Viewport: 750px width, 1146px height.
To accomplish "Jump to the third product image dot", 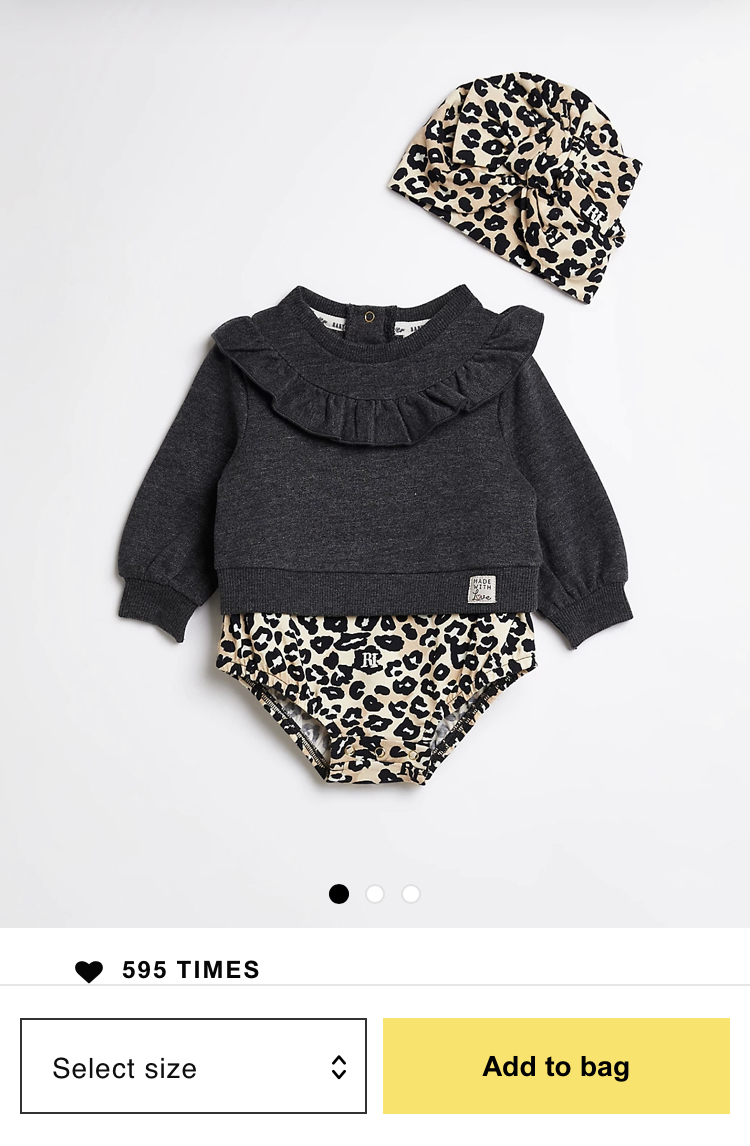I will pos(411,894).
